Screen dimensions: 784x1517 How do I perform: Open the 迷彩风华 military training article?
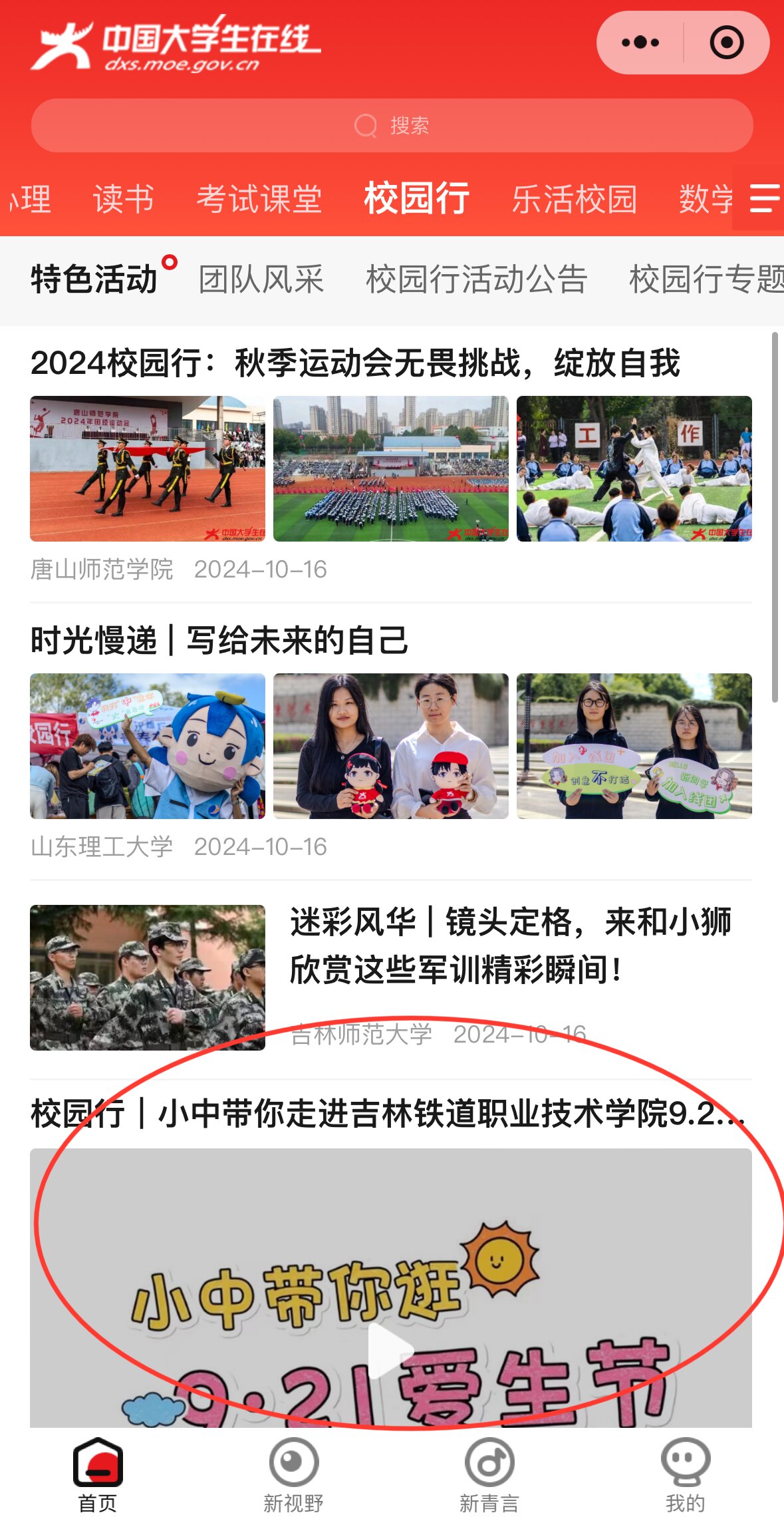tap(510, 945)
